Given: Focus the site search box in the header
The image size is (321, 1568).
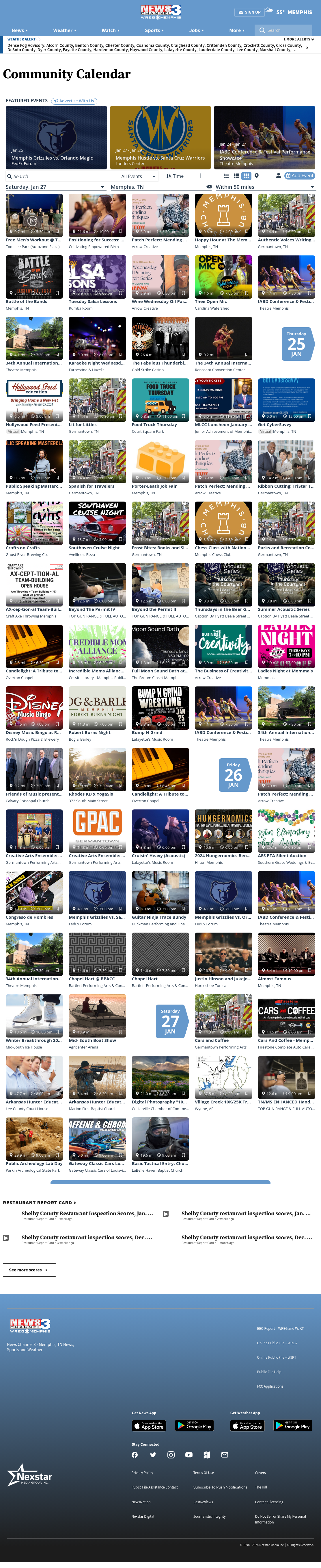Looking at the screenshot, I should [283, 30].
